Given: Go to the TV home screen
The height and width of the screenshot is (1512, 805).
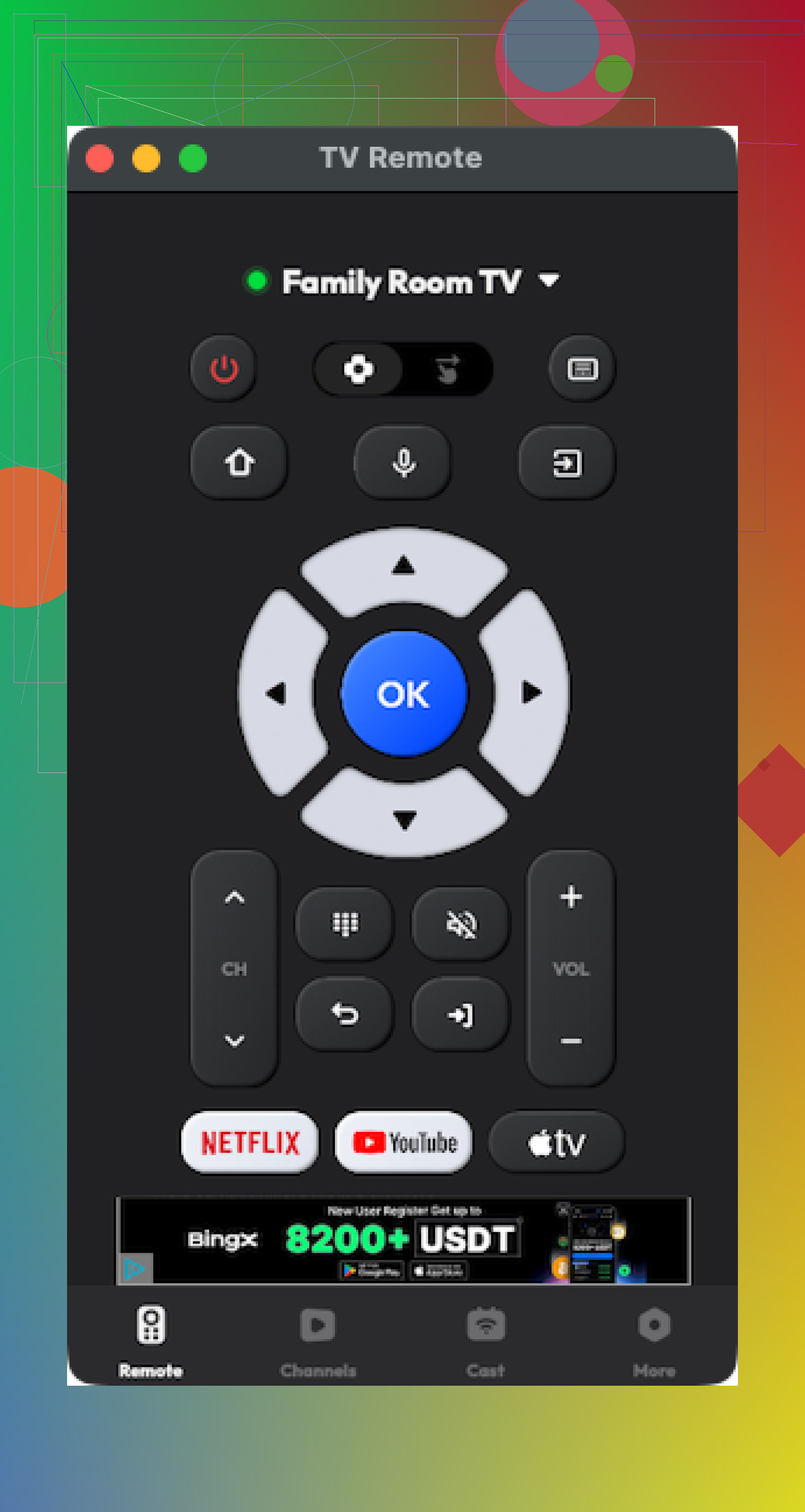Looking at the screenshot, I should [x=239, y=463].
